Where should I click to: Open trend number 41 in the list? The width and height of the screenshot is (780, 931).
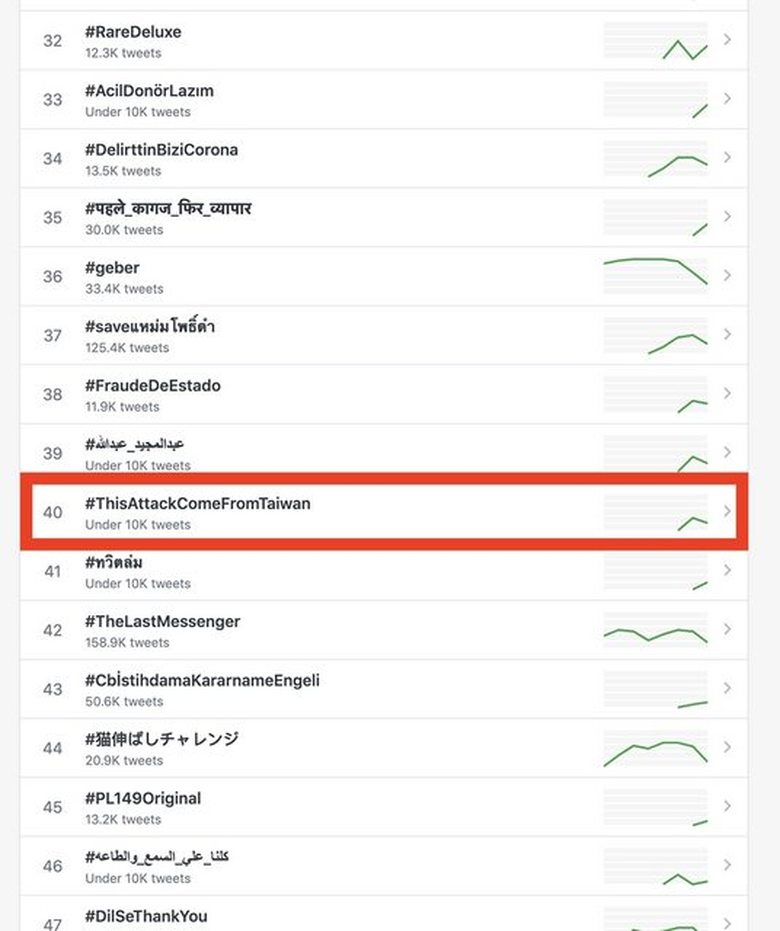click(114, 563)
